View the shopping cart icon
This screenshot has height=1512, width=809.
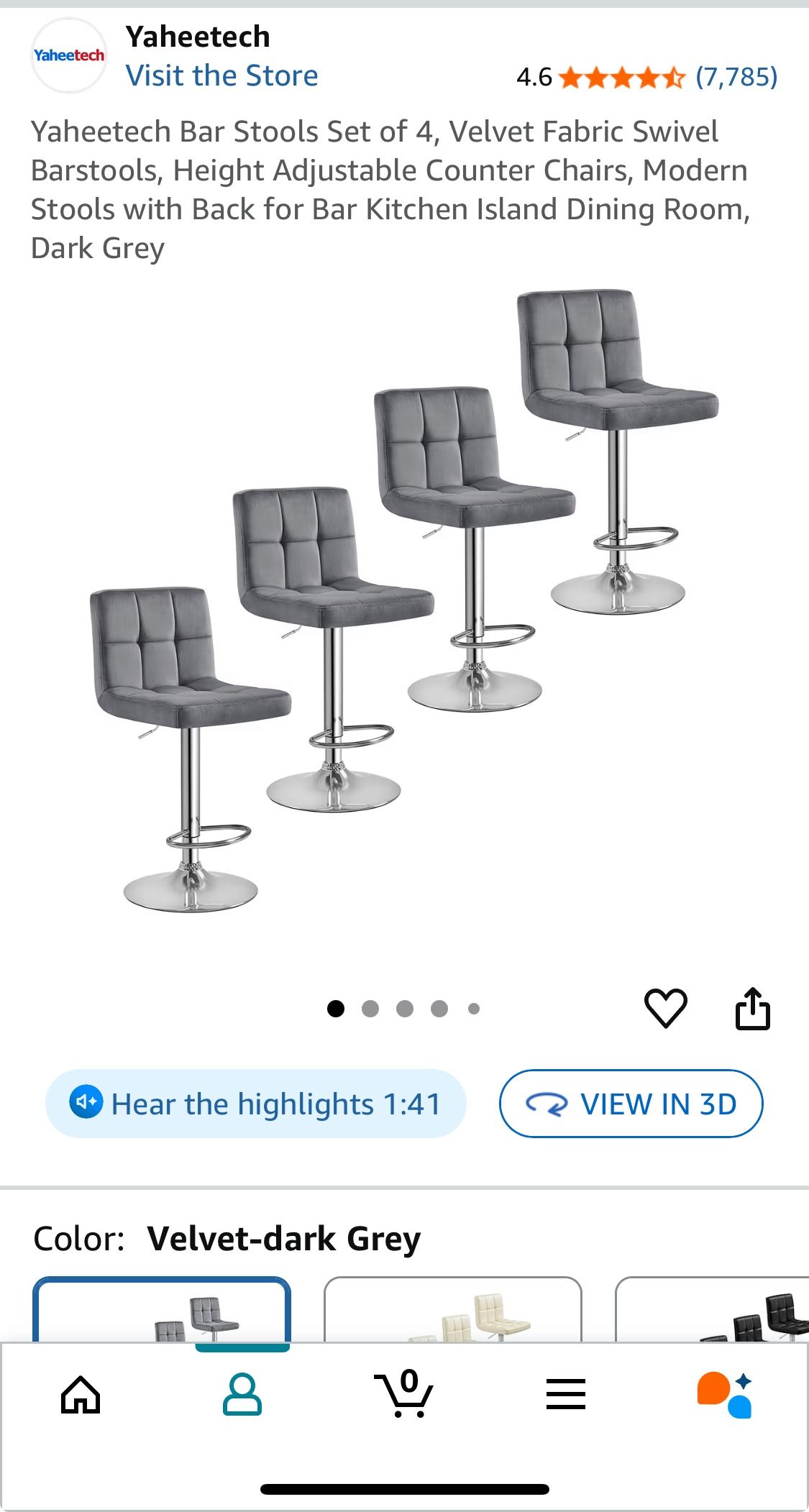tap(404, 1393)
